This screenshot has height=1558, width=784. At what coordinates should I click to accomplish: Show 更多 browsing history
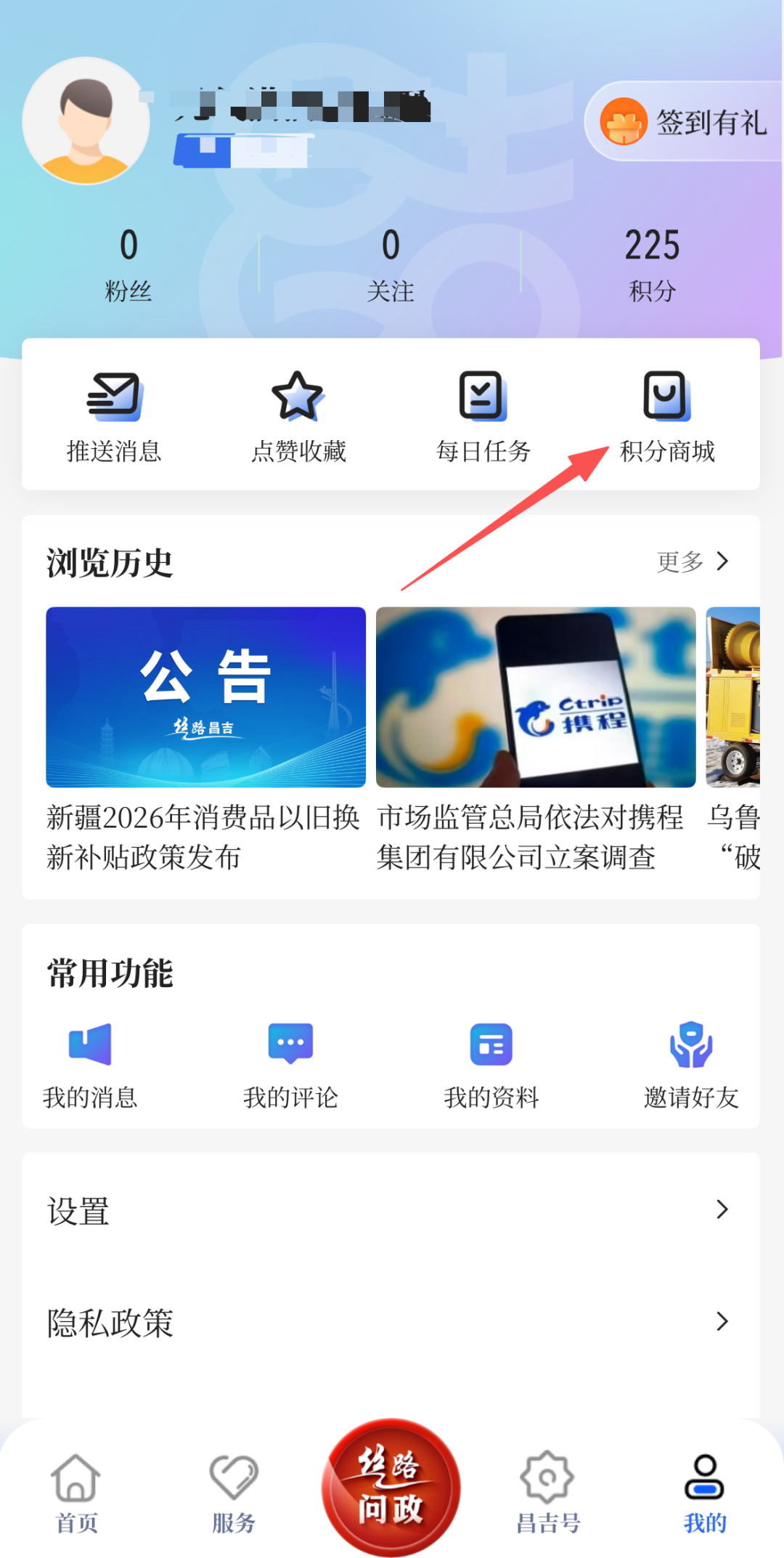pos(693,561)
